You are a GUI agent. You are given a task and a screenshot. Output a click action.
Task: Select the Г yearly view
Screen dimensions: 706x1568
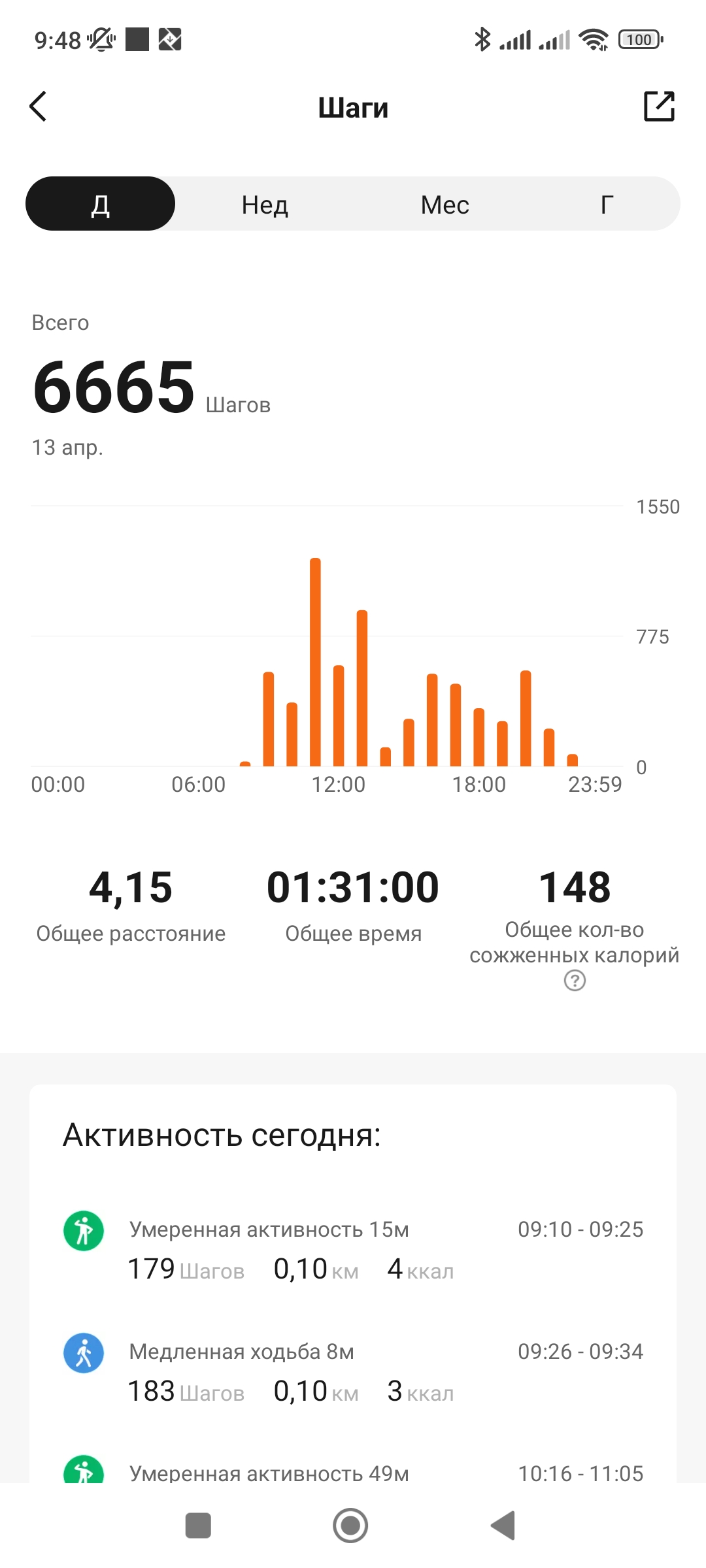tap(607, 204)
